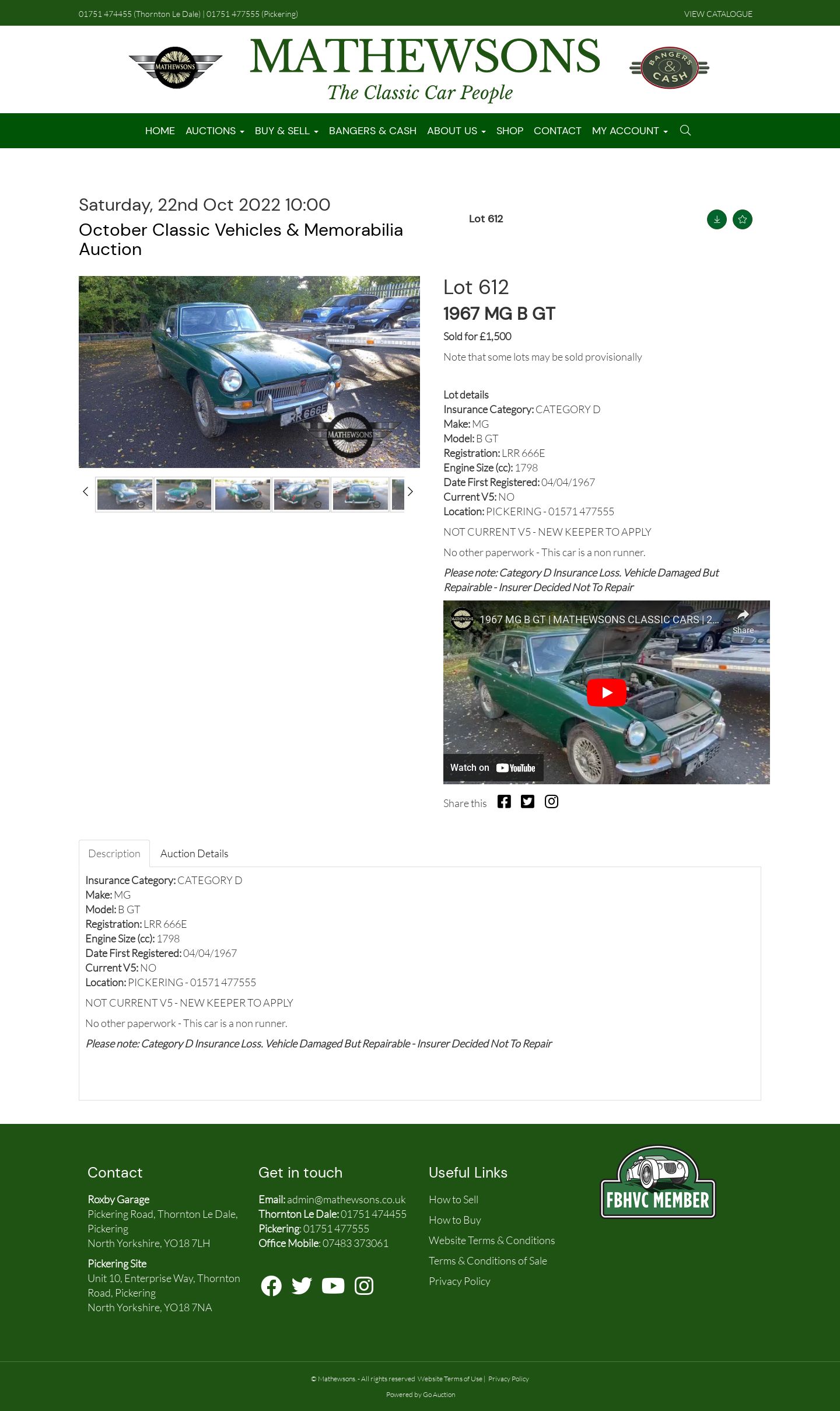
Task: Add Lot 612 to favourites star
Action: (742, 219)
